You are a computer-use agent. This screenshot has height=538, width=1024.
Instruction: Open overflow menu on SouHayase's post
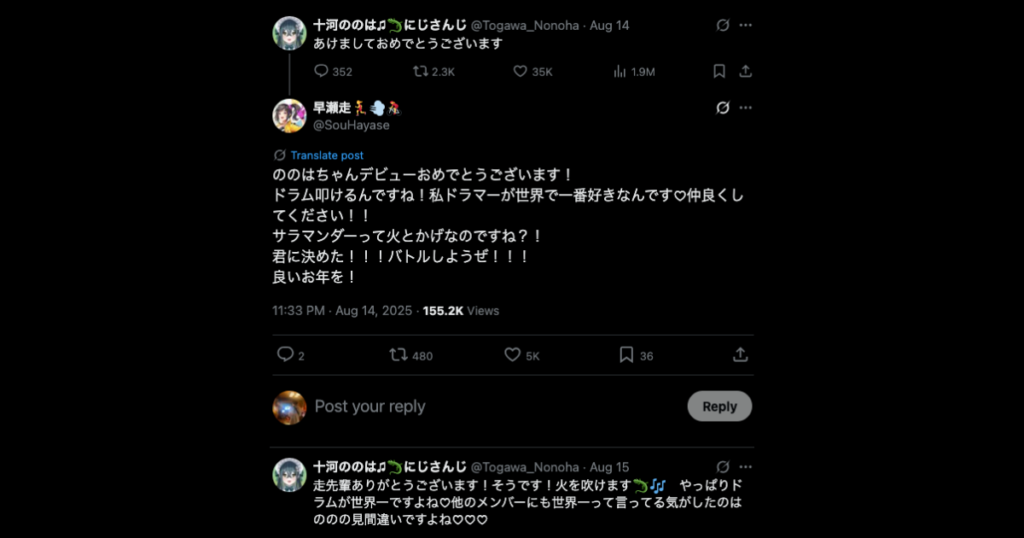pos(746,108)
